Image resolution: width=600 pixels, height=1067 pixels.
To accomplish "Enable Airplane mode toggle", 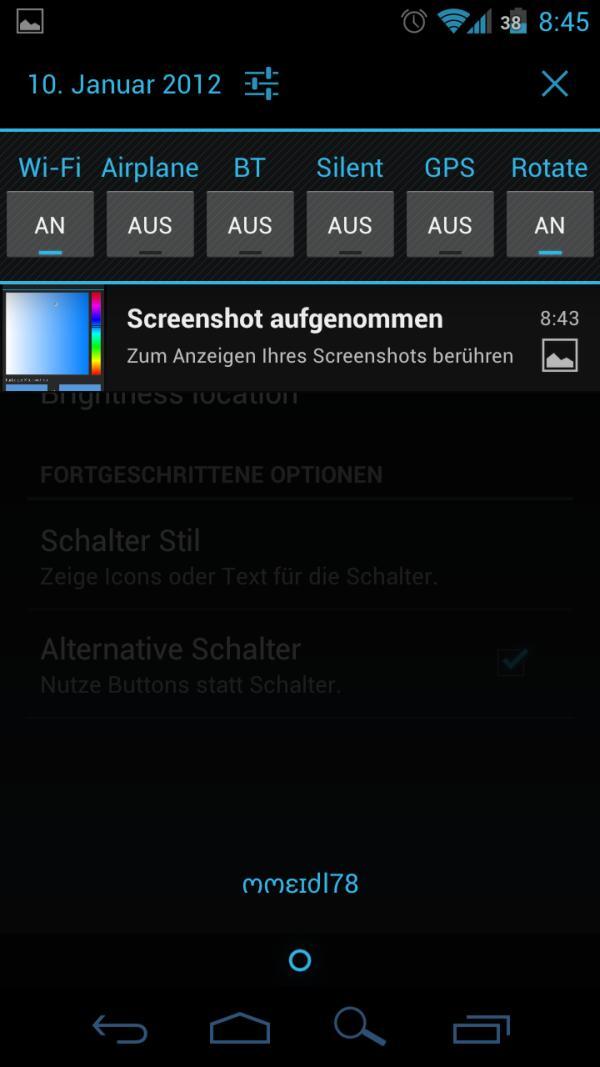I will click(x=150, y=225).
